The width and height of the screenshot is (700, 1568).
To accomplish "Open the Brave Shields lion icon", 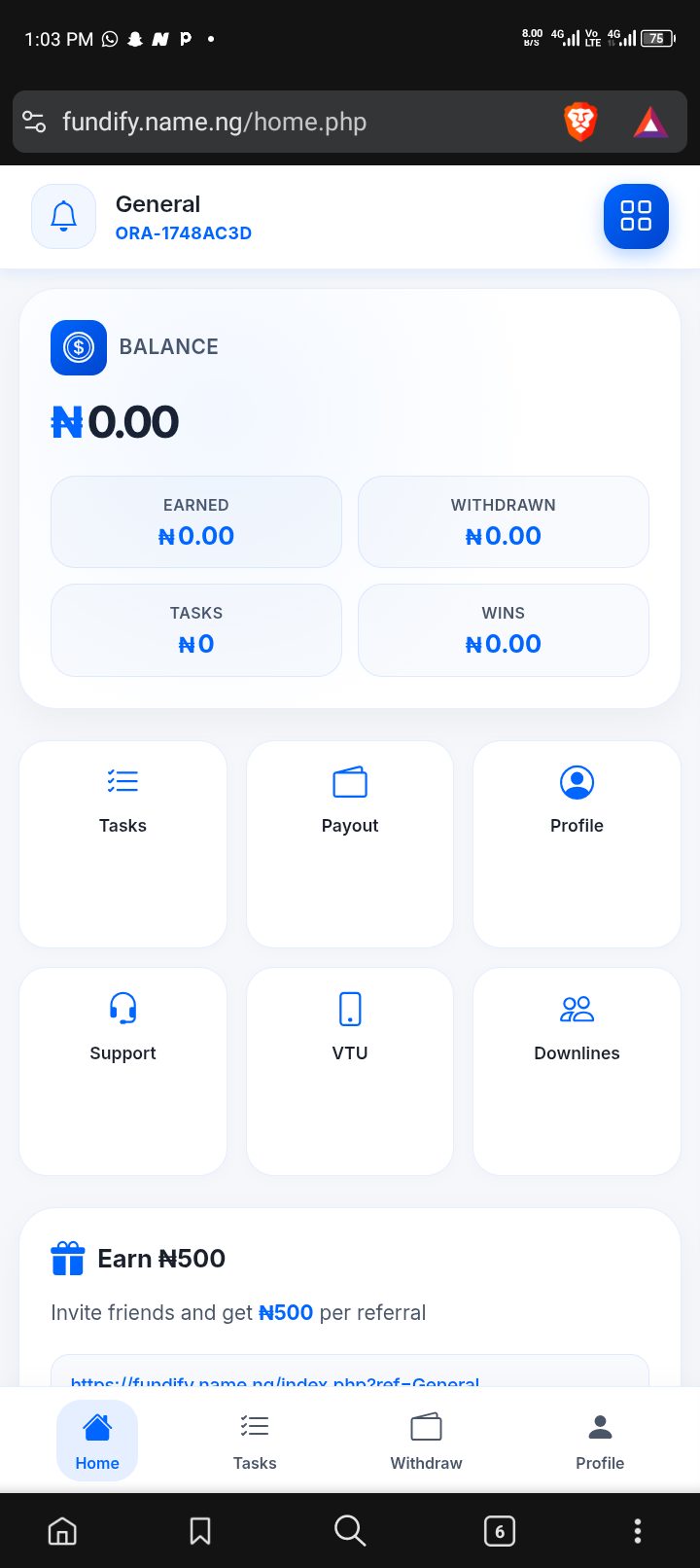I will pos(580,122).
